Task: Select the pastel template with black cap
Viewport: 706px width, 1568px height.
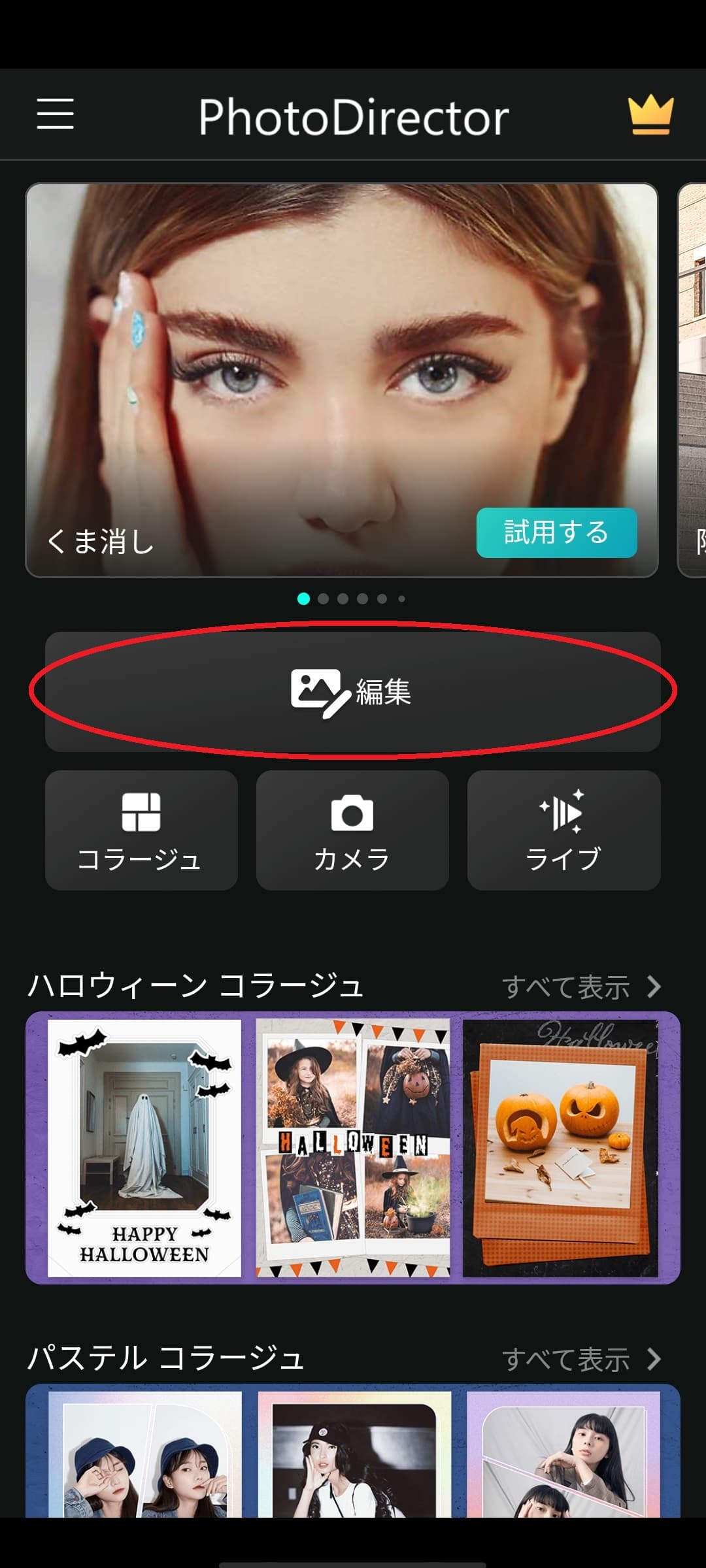Action: tap(354, 1454)
